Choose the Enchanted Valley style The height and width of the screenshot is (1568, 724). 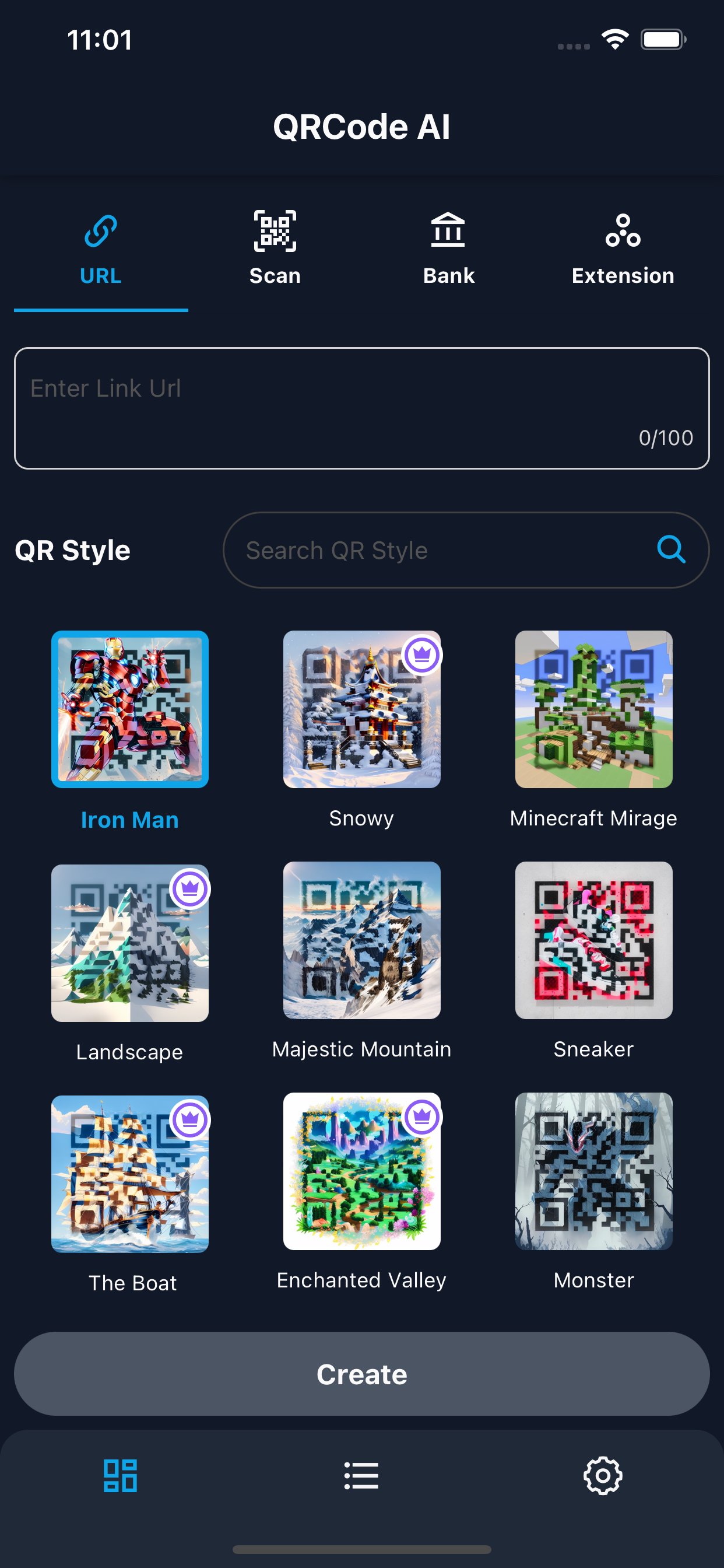(361, 1174)
